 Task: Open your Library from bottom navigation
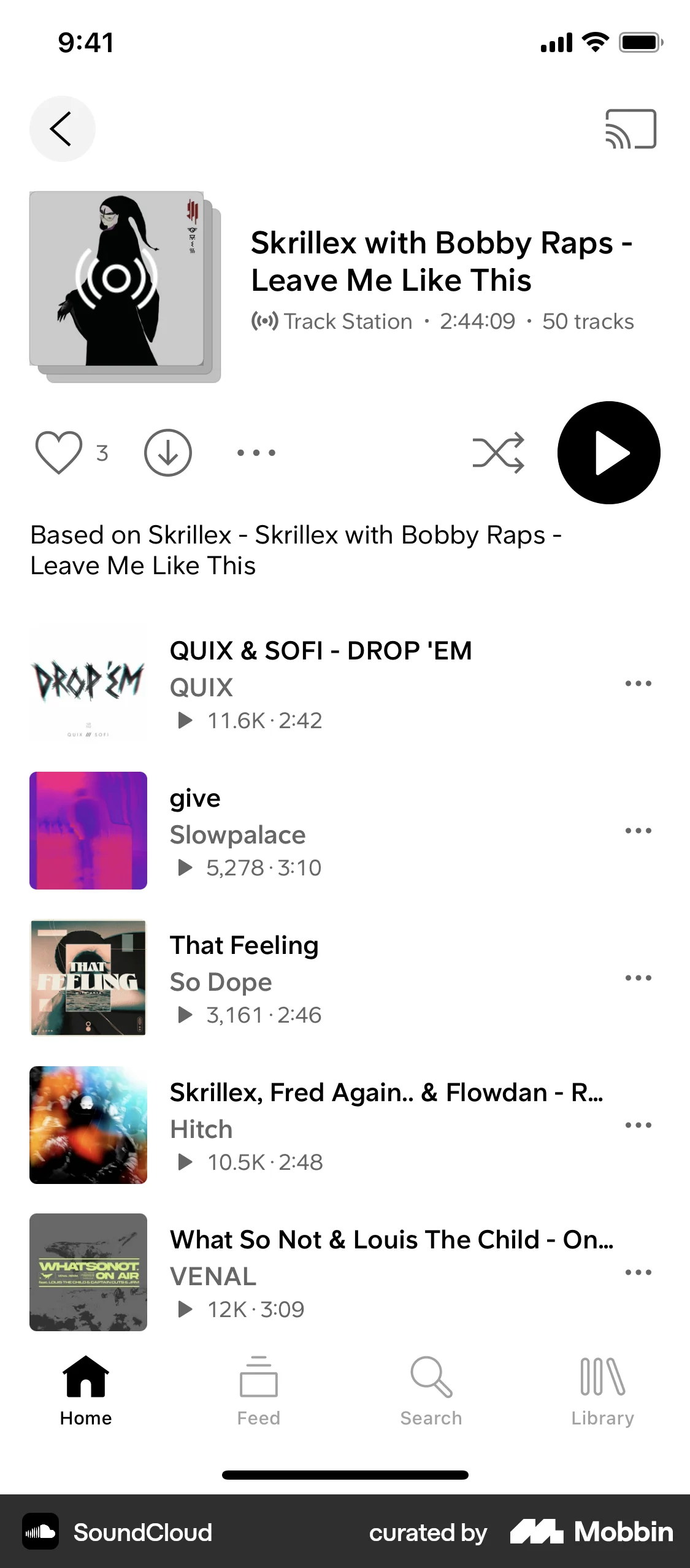[602, 1393]
